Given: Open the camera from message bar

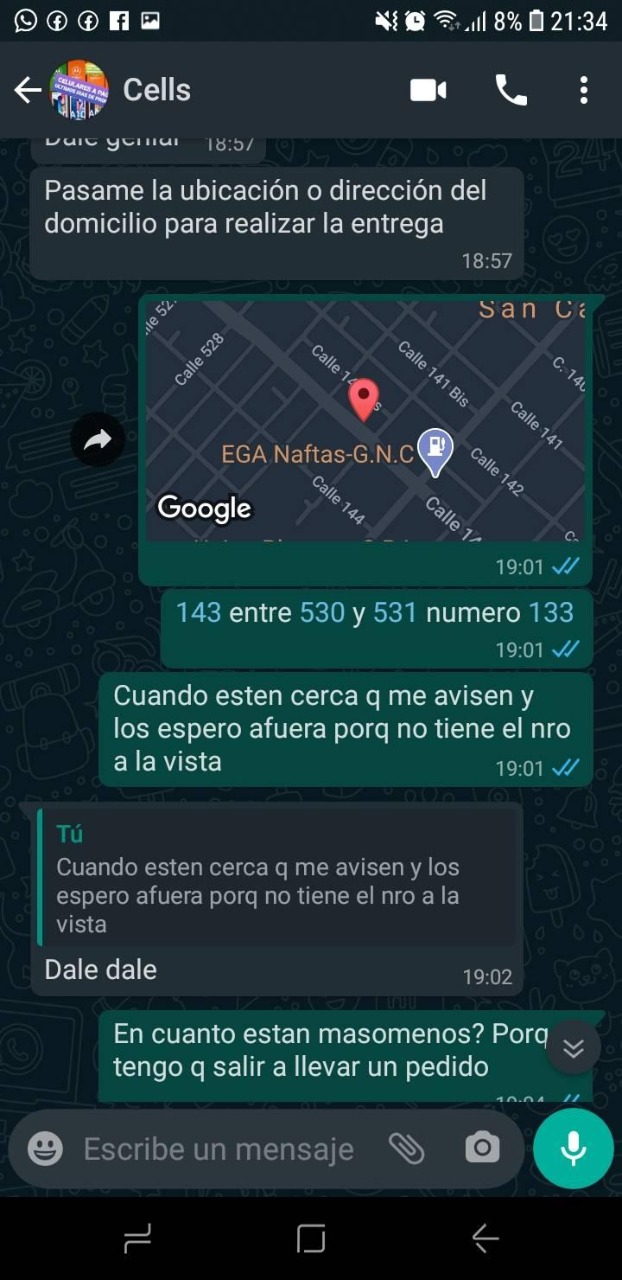Looking at the screenshot, I should pos(482,1148).
